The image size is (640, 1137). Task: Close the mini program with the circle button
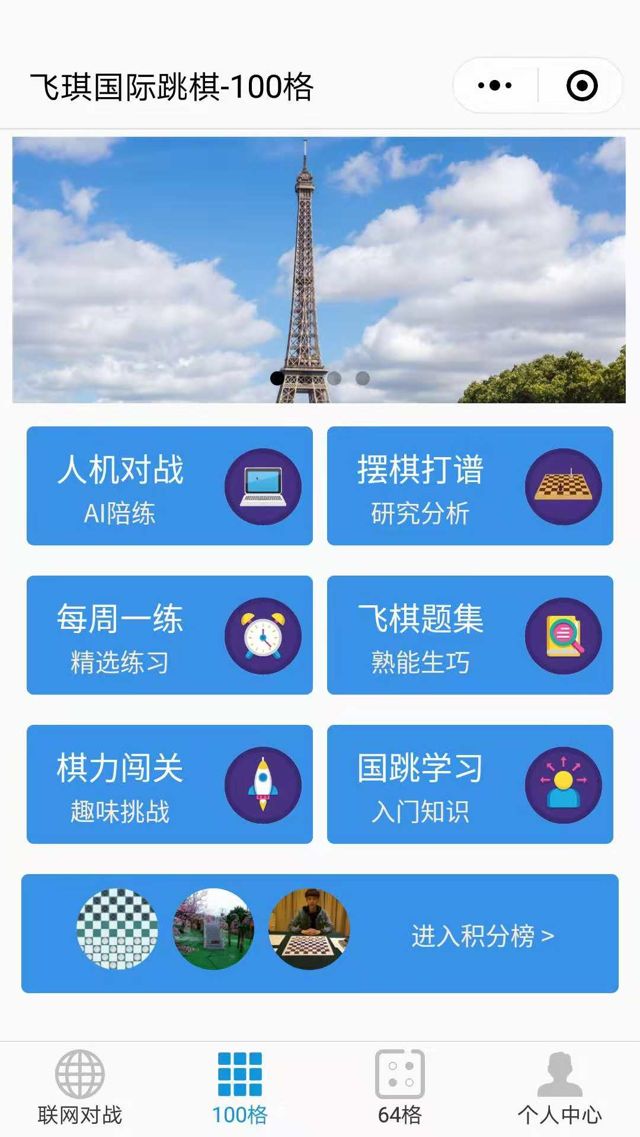pyautogui.click(x=582, y=86)
